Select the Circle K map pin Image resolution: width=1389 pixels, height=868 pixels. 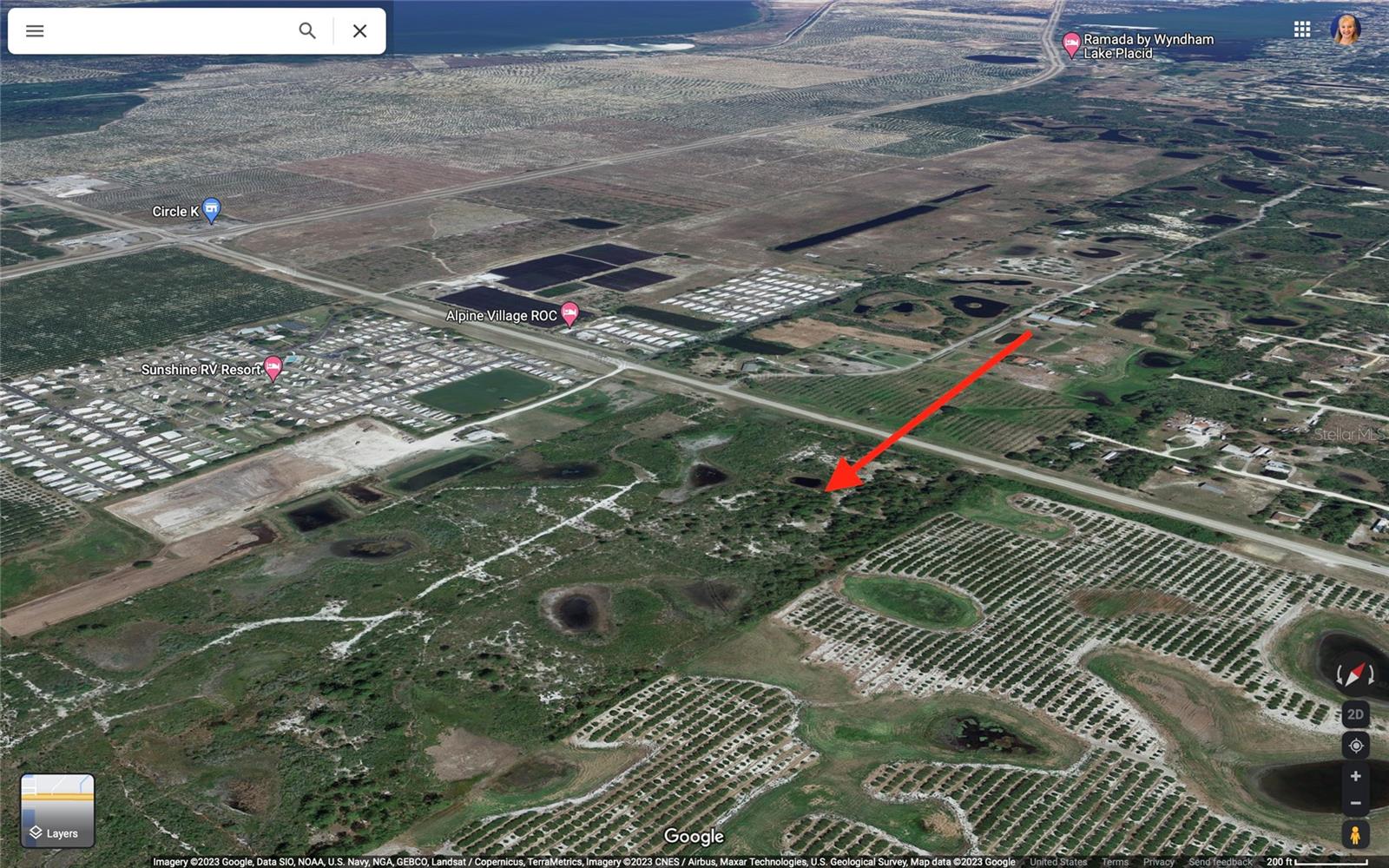(211, 209)
